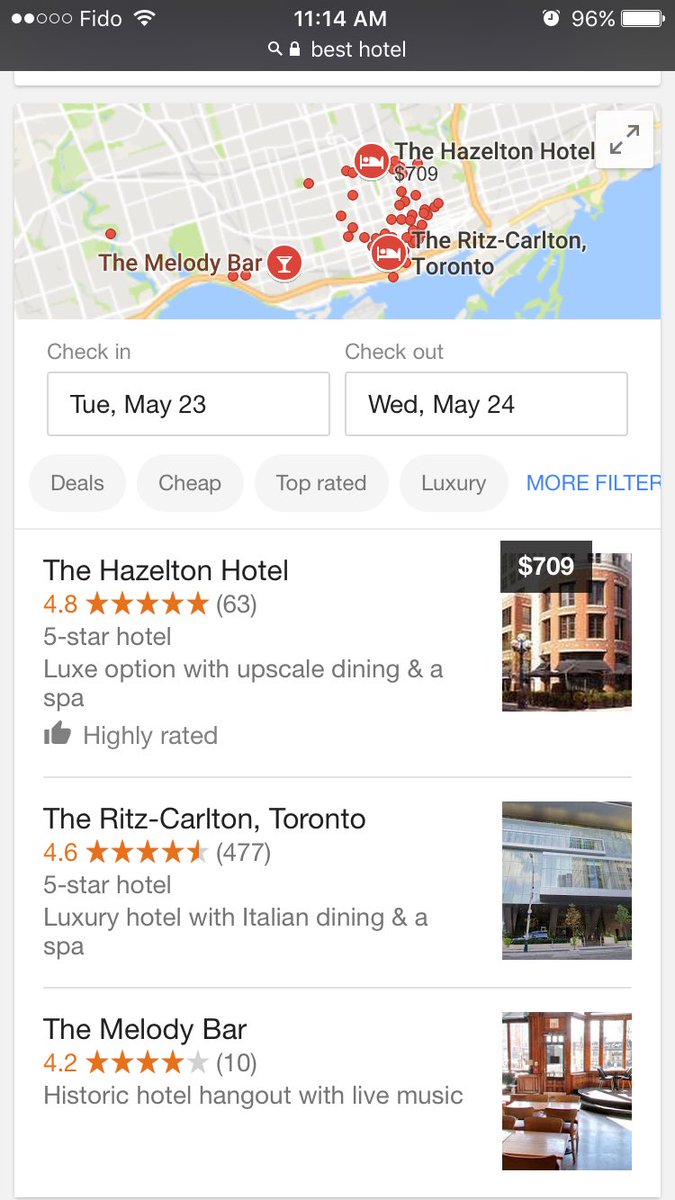Choose the Luxury filter chip
Image resolution: width=675 pixels, height=1200 pixels.
(x=453, y=483)
